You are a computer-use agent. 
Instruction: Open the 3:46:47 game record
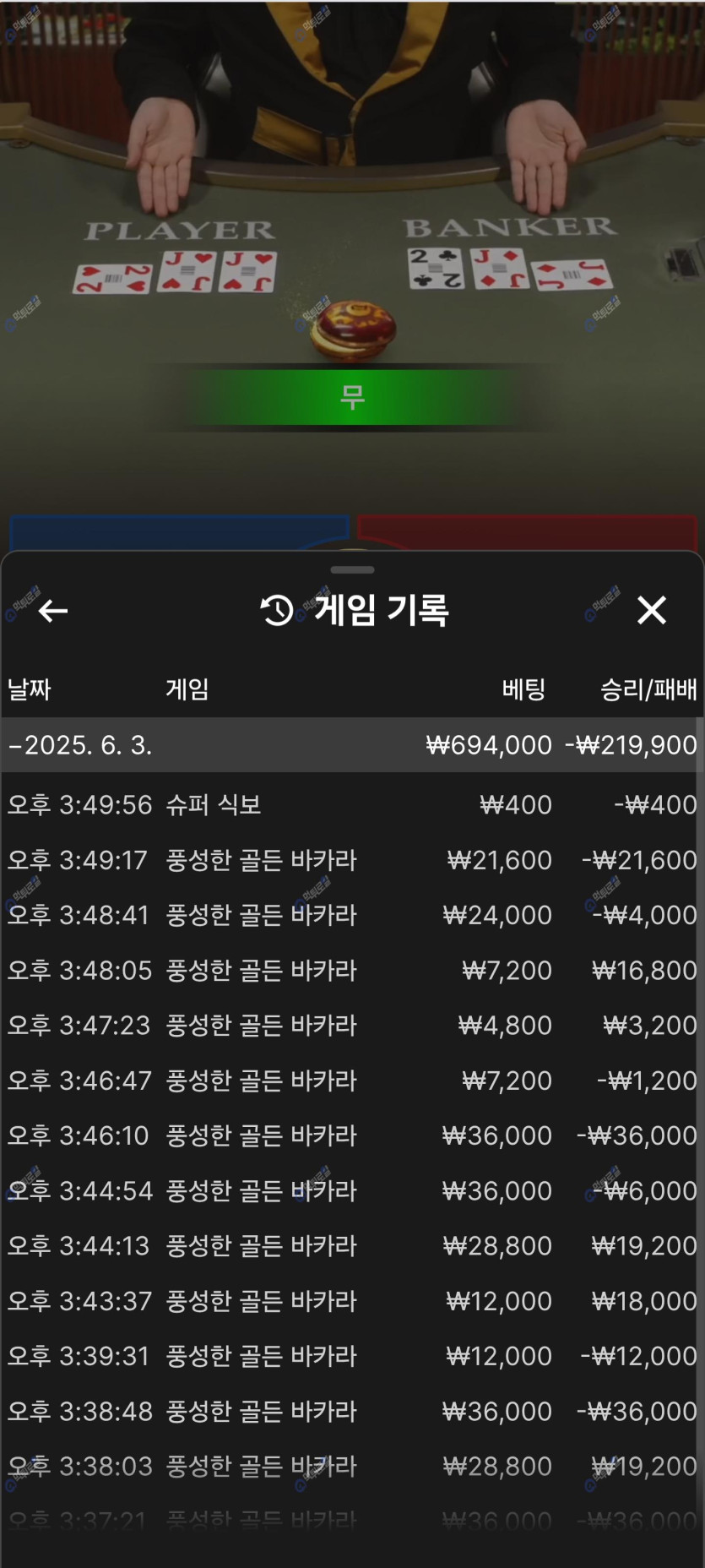352,1081
